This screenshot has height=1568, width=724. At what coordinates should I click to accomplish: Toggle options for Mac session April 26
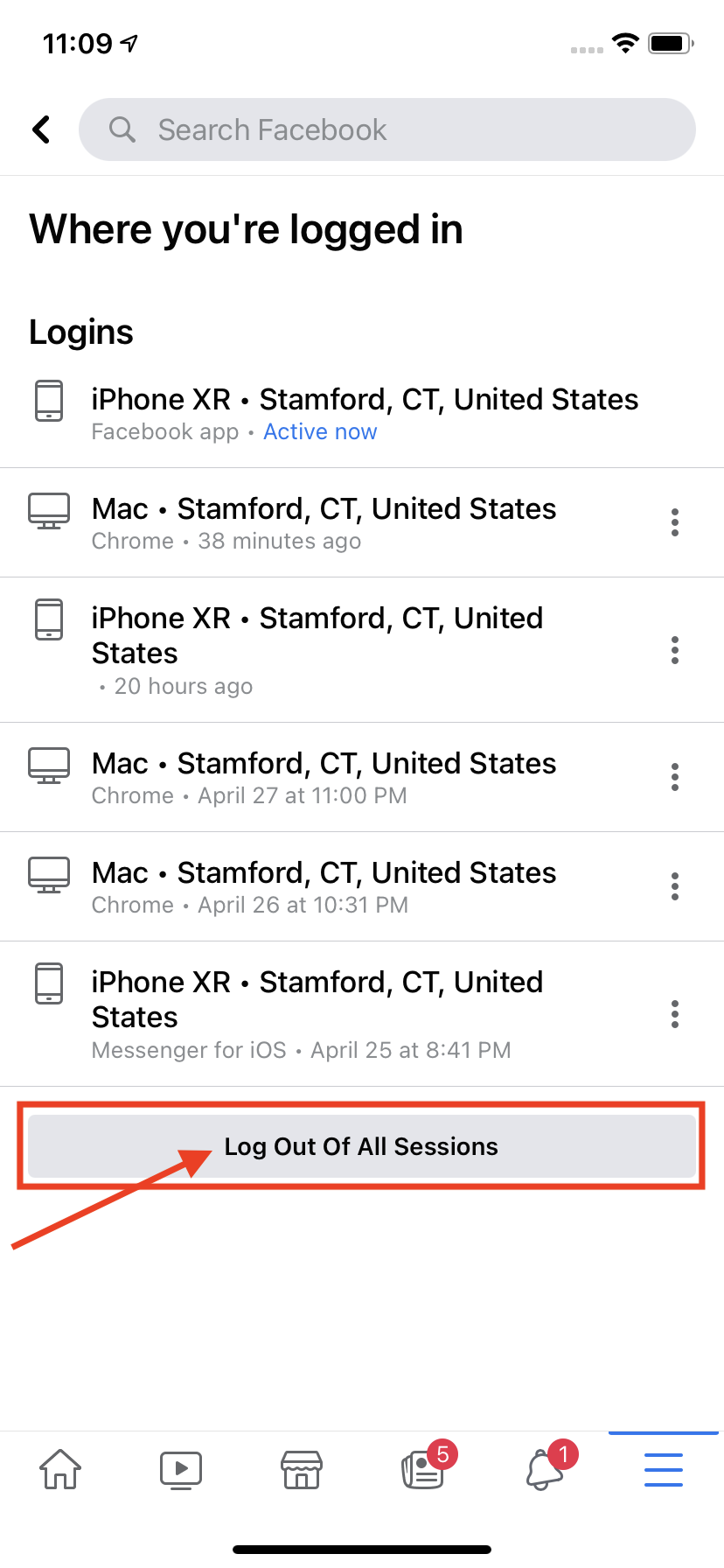[x=675, y=885]
